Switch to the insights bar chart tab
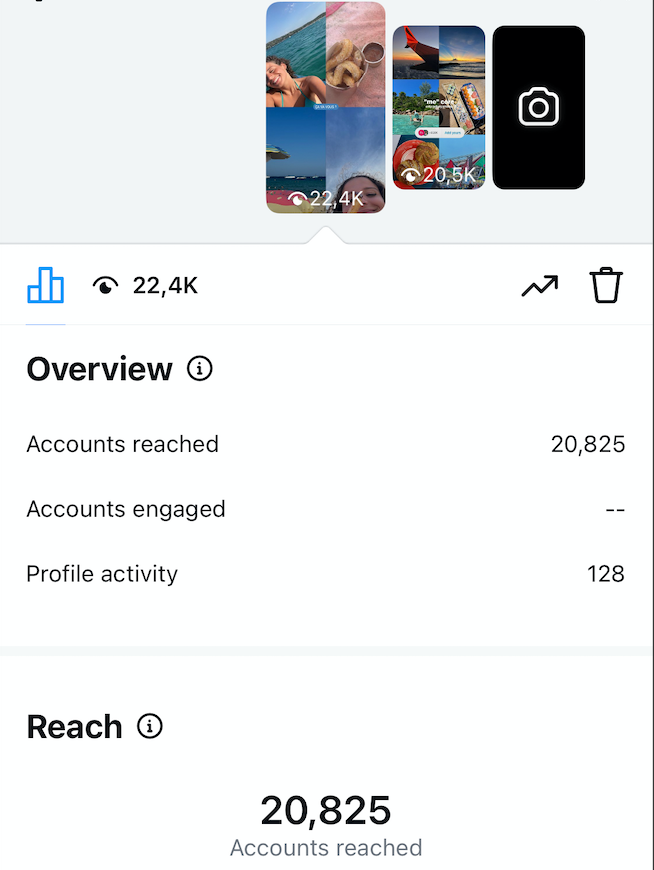This screenshot has width=654, height=870. point(45,286)
